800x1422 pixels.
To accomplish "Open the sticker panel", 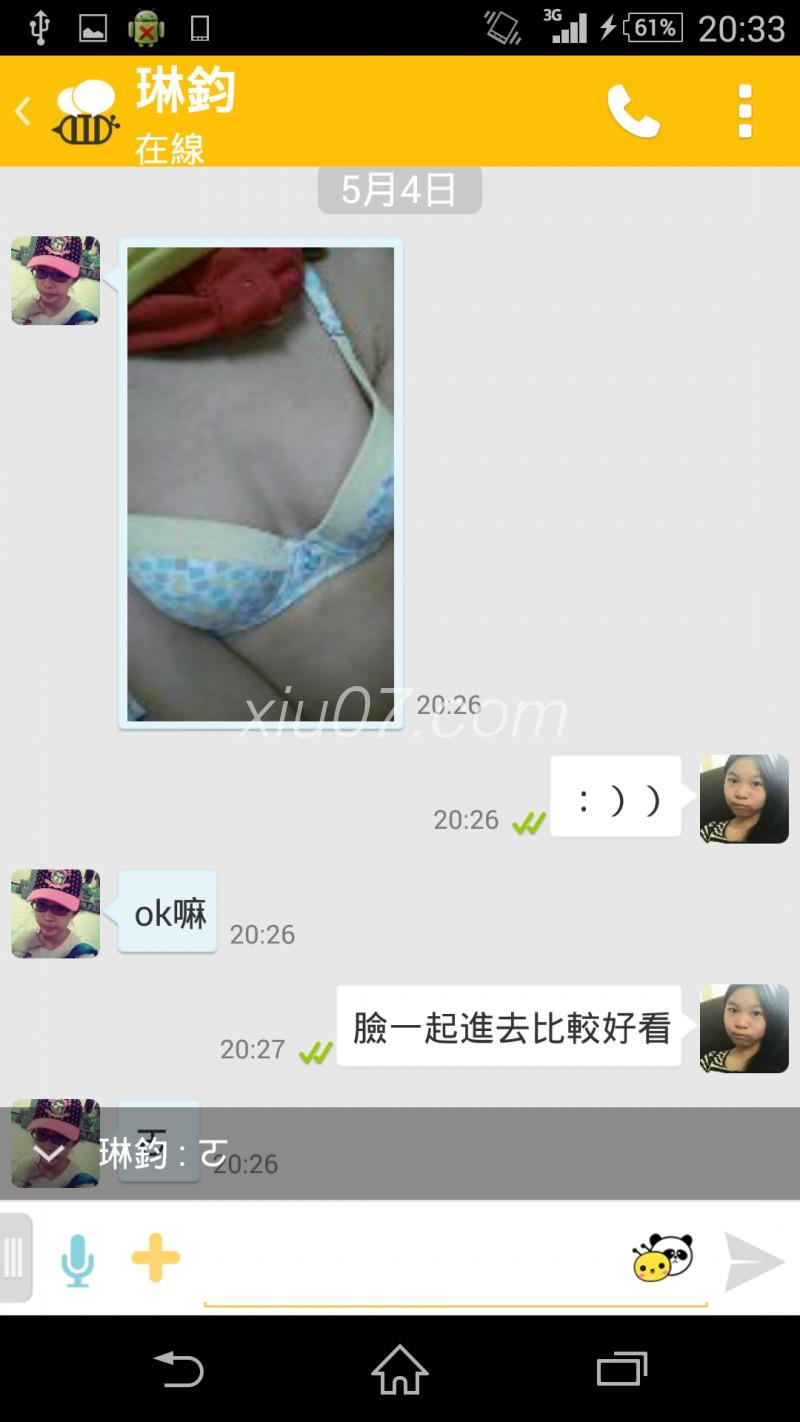I will (x=662, y=1258).
